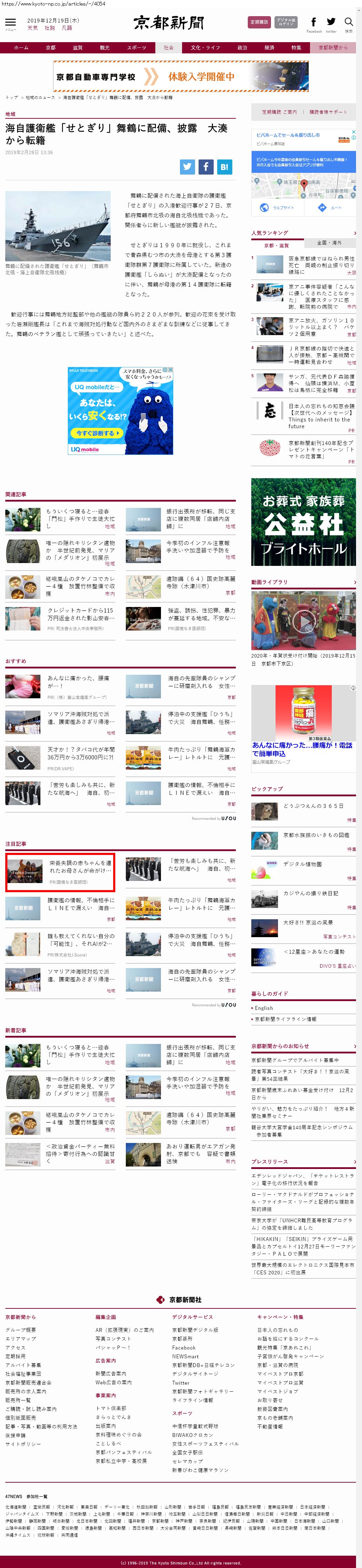Image resolution: width=362 pixels, height=1568 pixels.
Task: Tap the 定期購読 subscription button
Action: pos(259,22)
